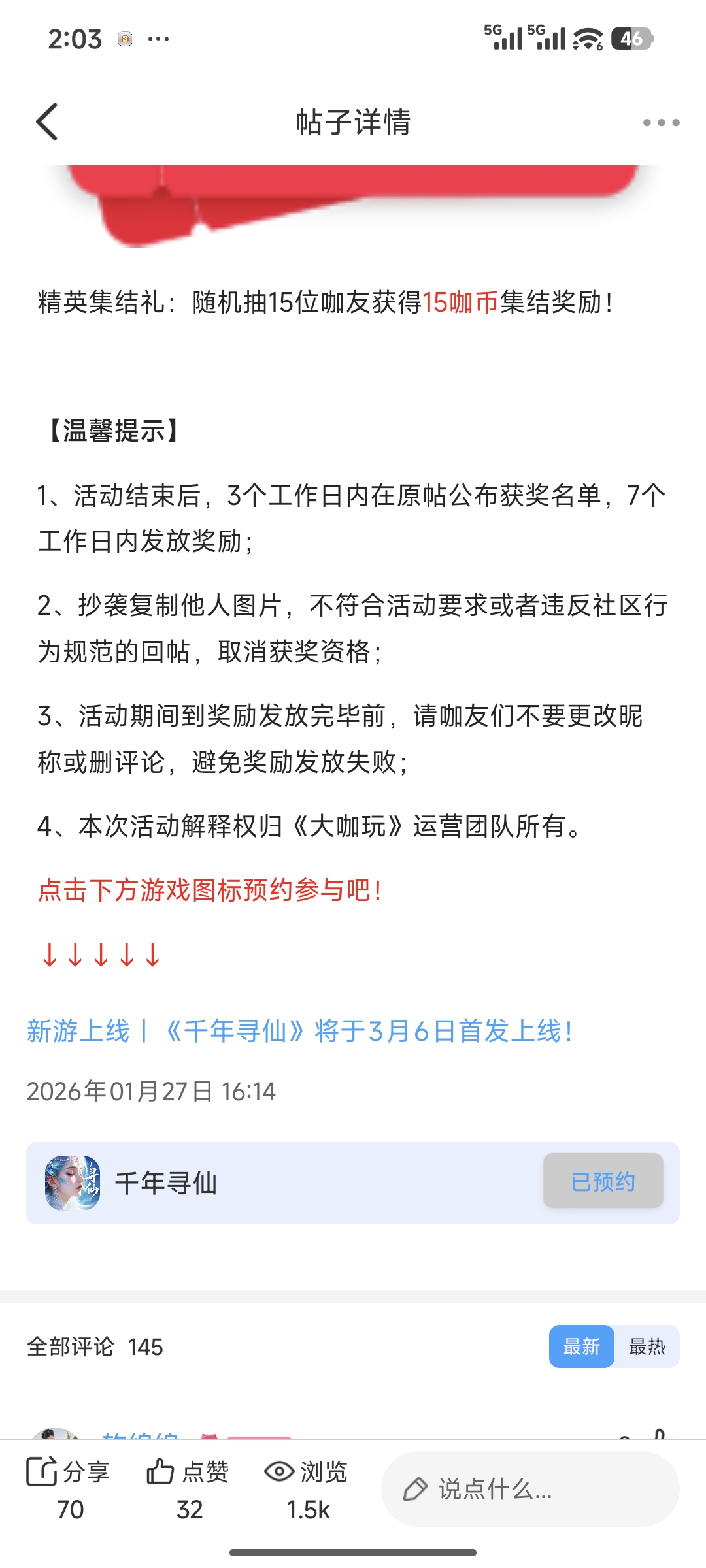The width and height of the screenshot is (706, 1568).
Task: Switch comments to 最热
Action: pyautogui.click(x=647, y=1347)
